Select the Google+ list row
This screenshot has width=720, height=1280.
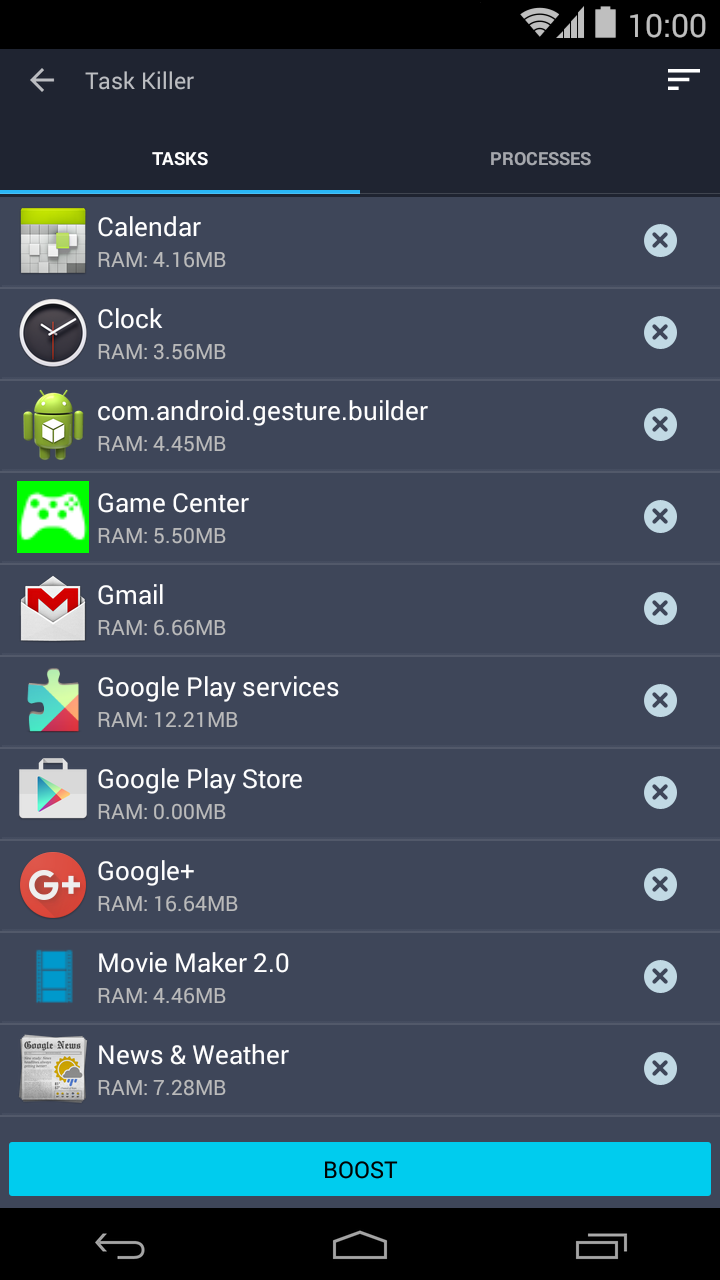pos(300,886)
